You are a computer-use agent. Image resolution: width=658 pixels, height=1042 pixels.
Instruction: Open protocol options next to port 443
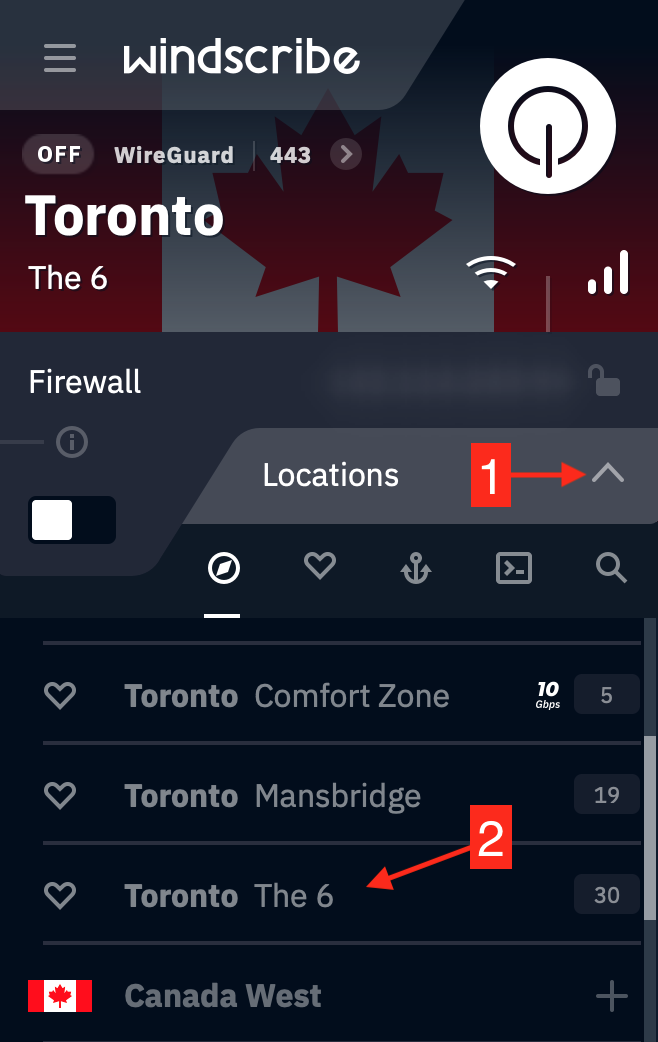[x=346, y=155]
